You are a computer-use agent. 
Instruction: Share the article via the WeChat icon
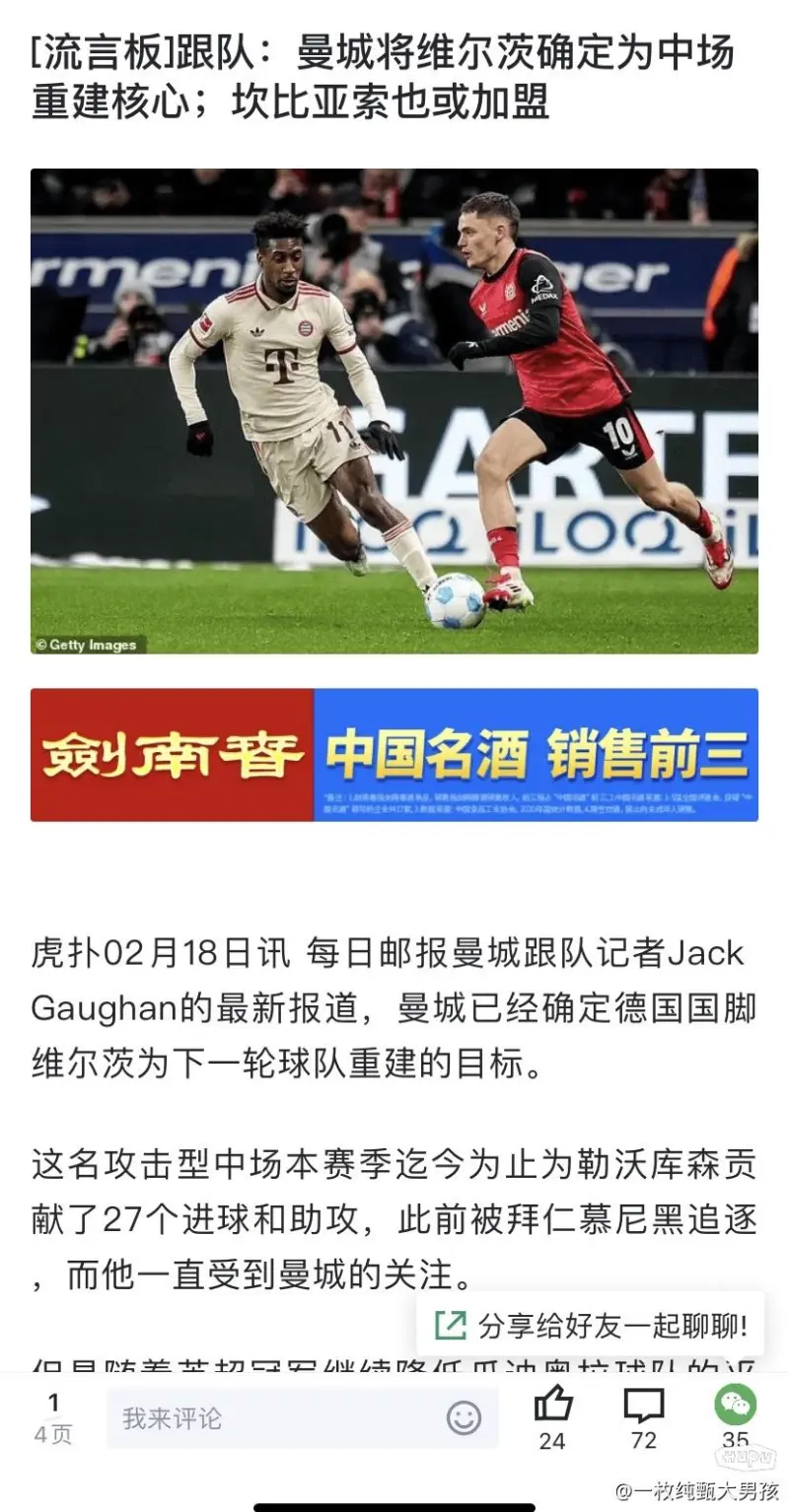(x=735, y=1405)
